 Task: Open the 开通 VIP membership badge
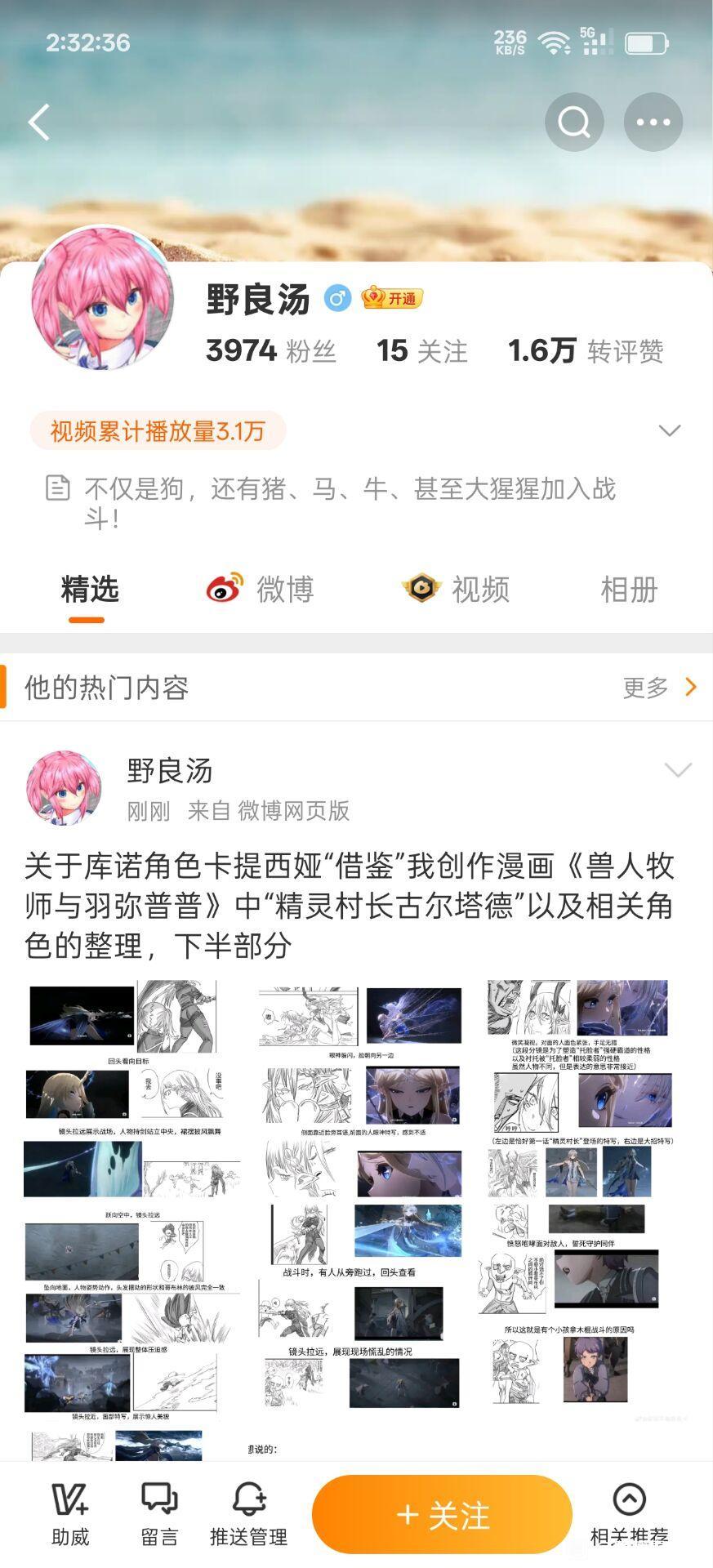393,298
